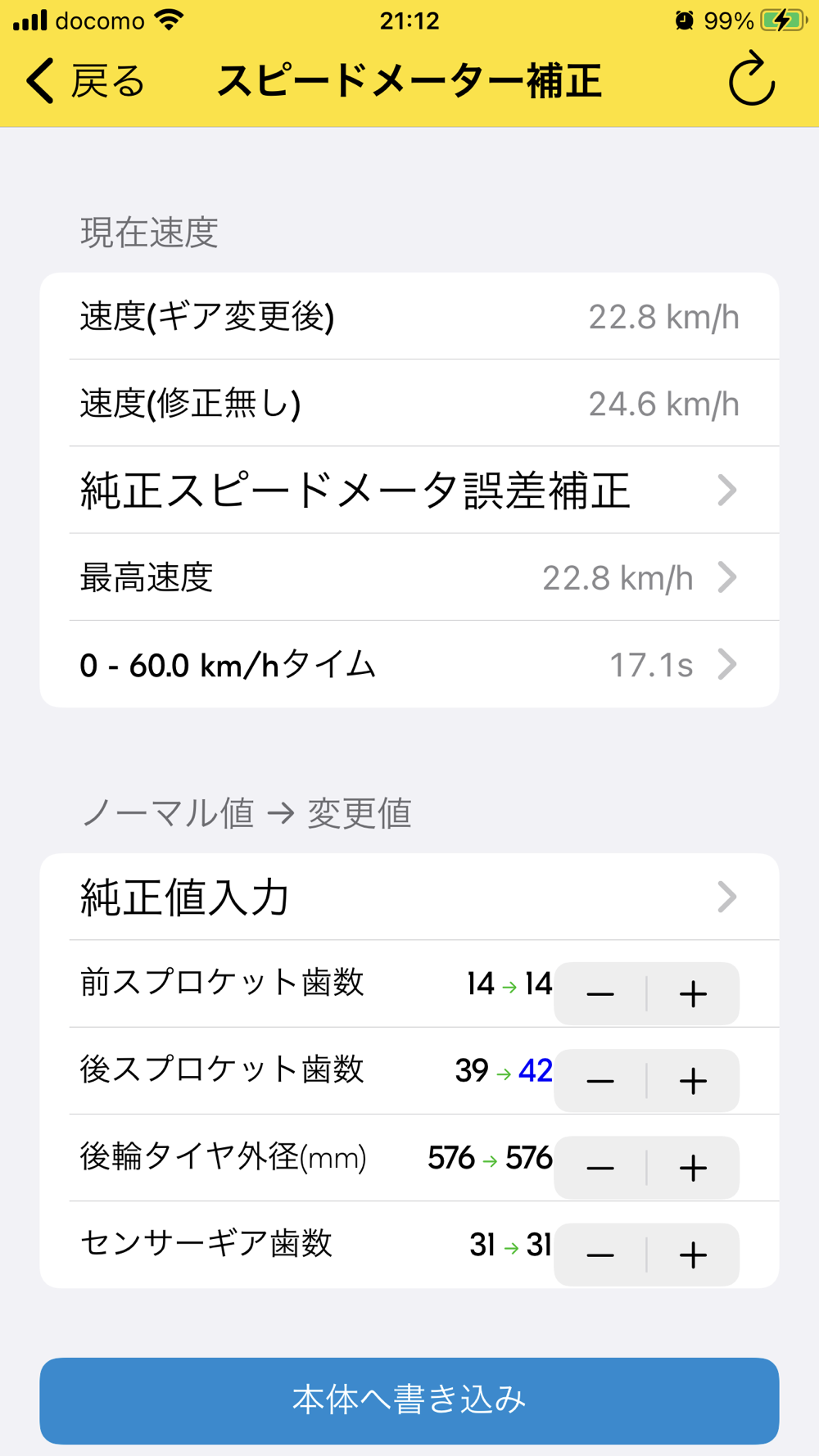Increase 後輪タイヤ外径 value
819x1456 pixels.
(693, 1168)
